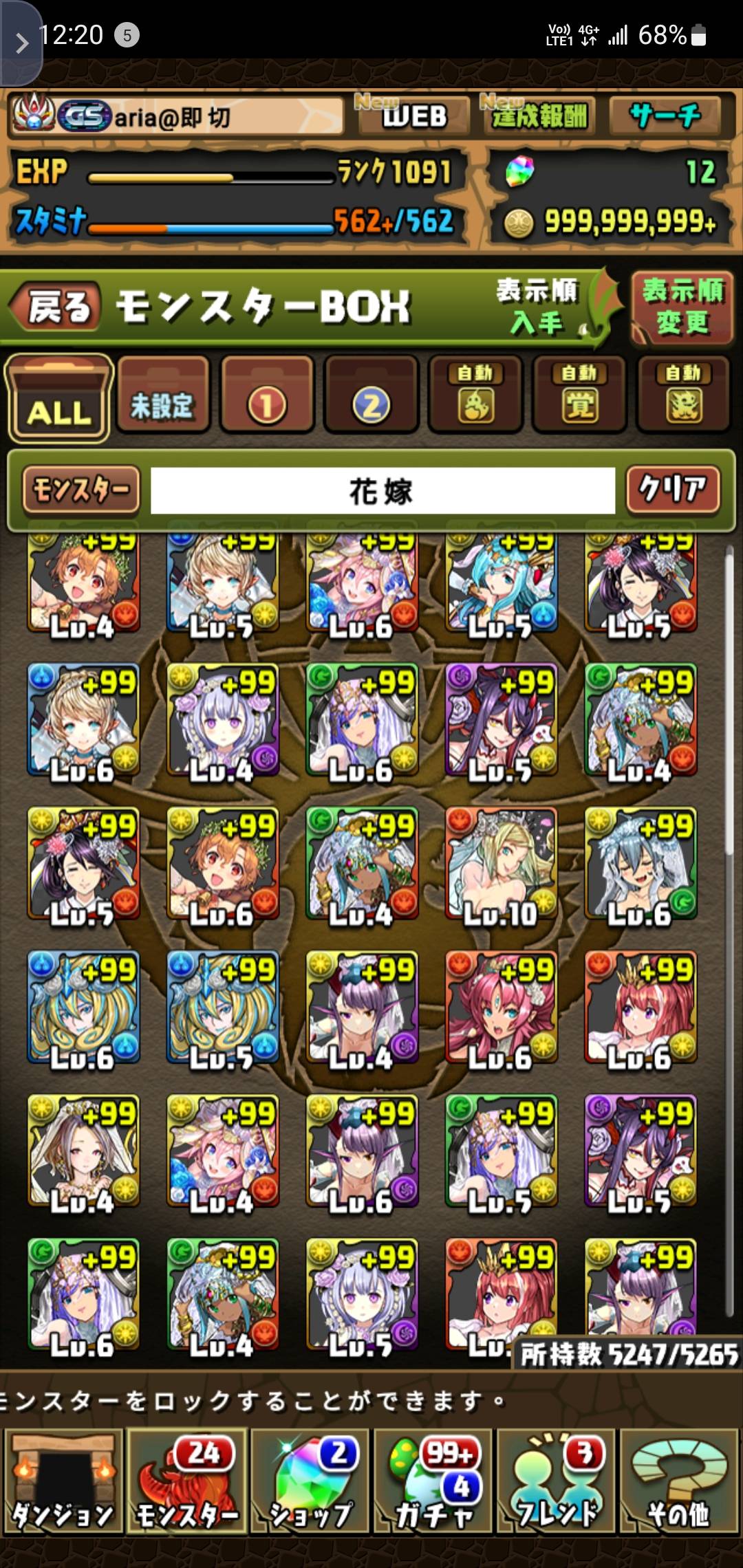
Task: Tap the 花嫁 search text field
Action: pos(383,491)
